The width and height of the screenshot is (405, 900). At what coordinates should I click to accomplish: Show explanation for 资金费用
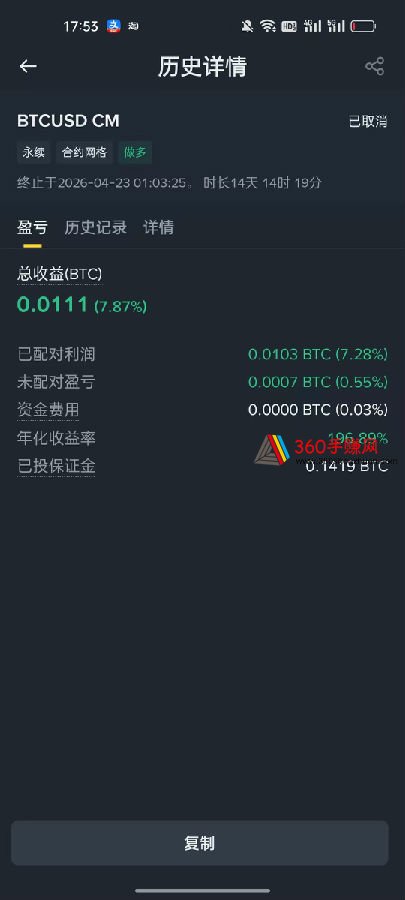tap(48, 410)
